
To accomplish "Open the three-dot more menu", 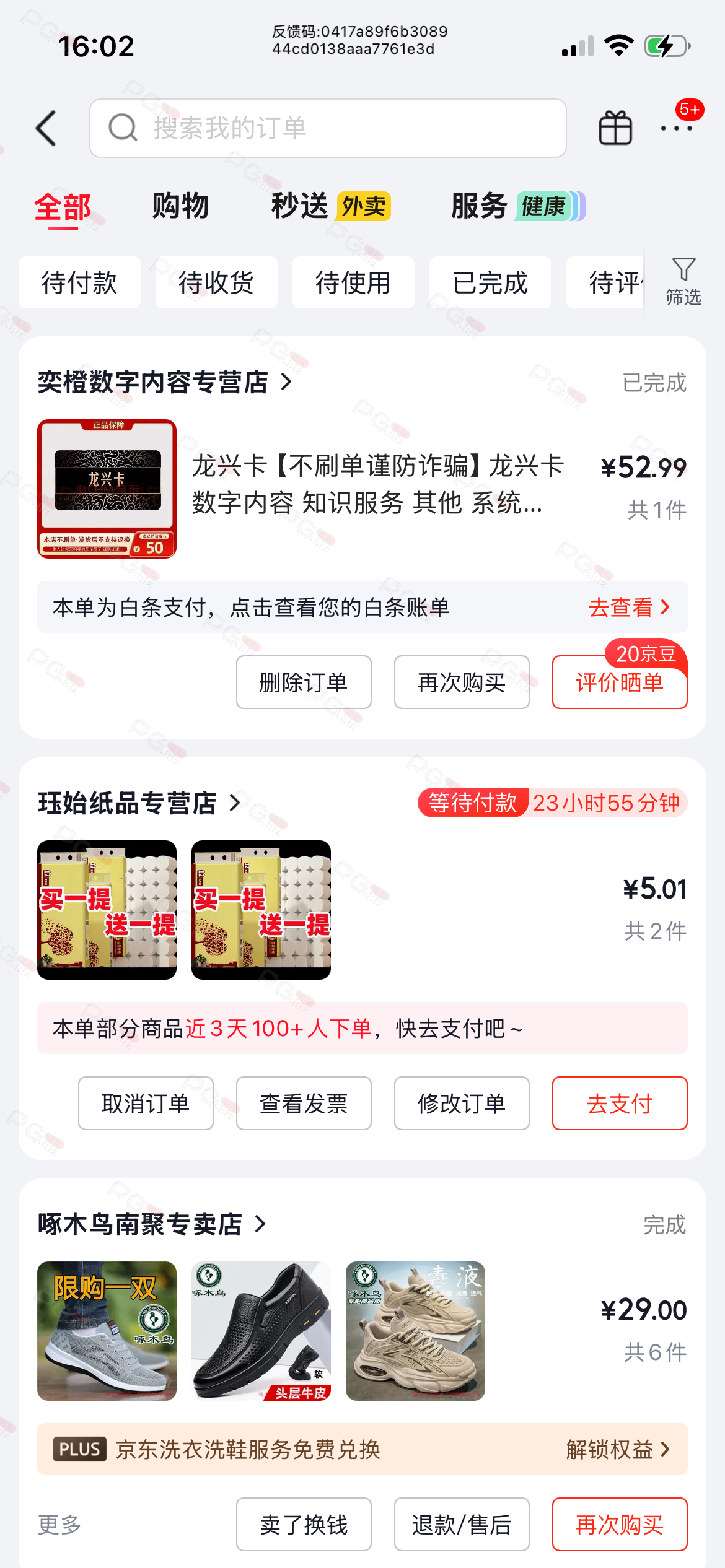I will [x=675, y=128].
